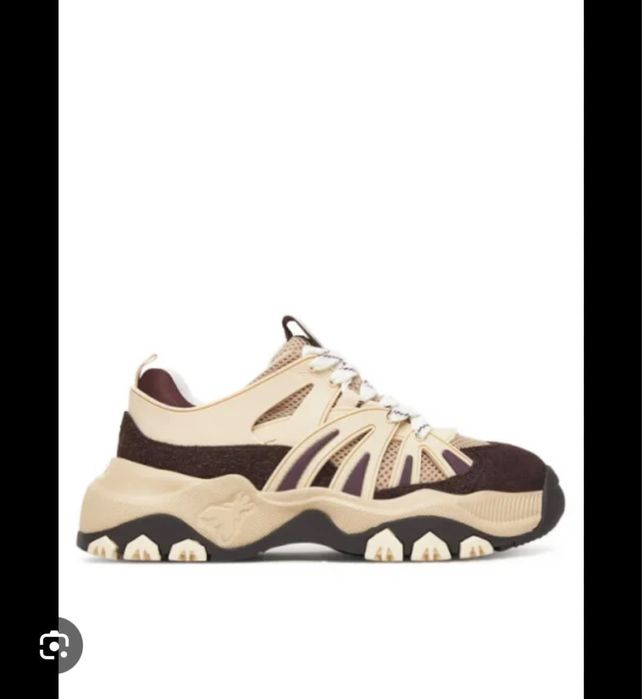Image resolution: width=642 pixels, height=699 pixels.
Task: Search this image with Google Lens
Action: tap(54, 646)
